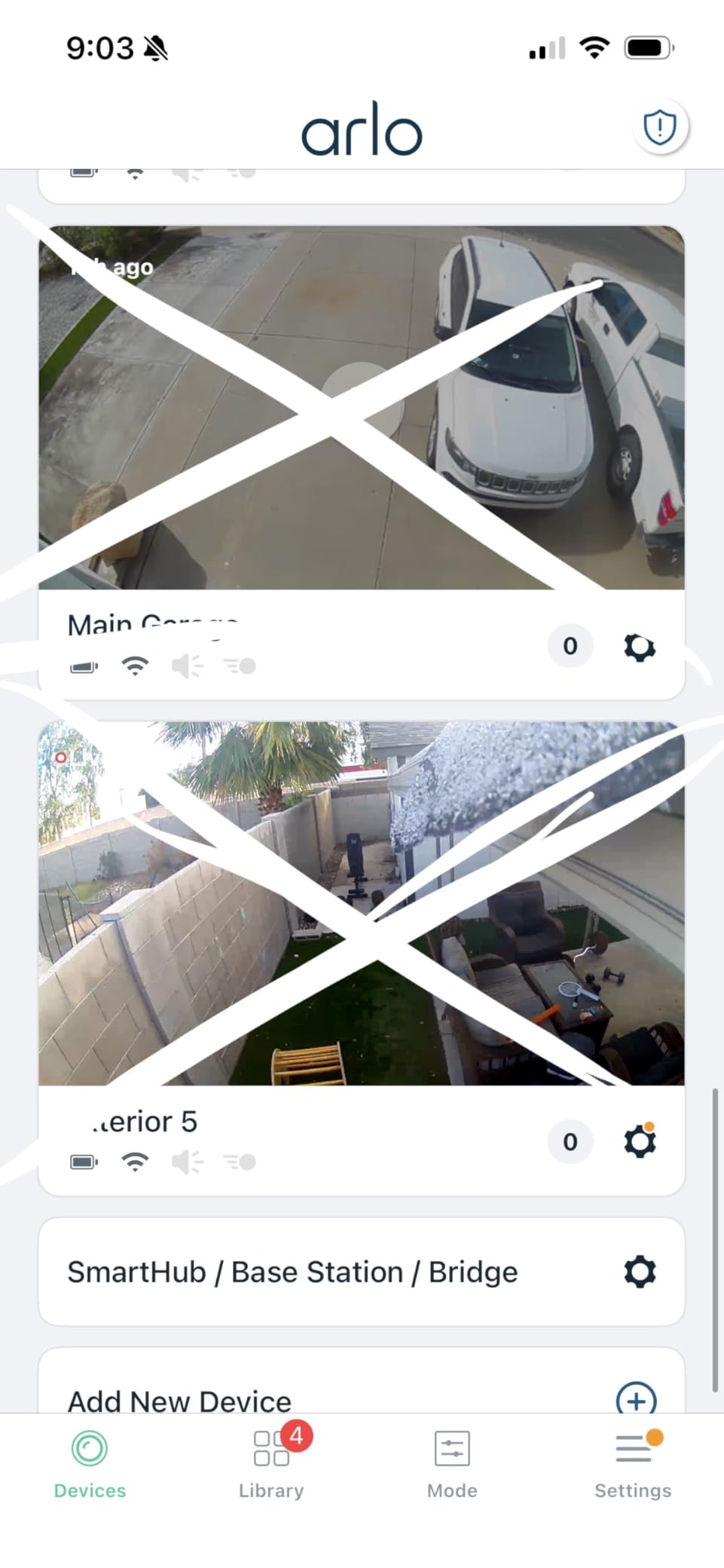
Task: Expand the Exterior 5 notification count badge
Action: click(570, 1141)
